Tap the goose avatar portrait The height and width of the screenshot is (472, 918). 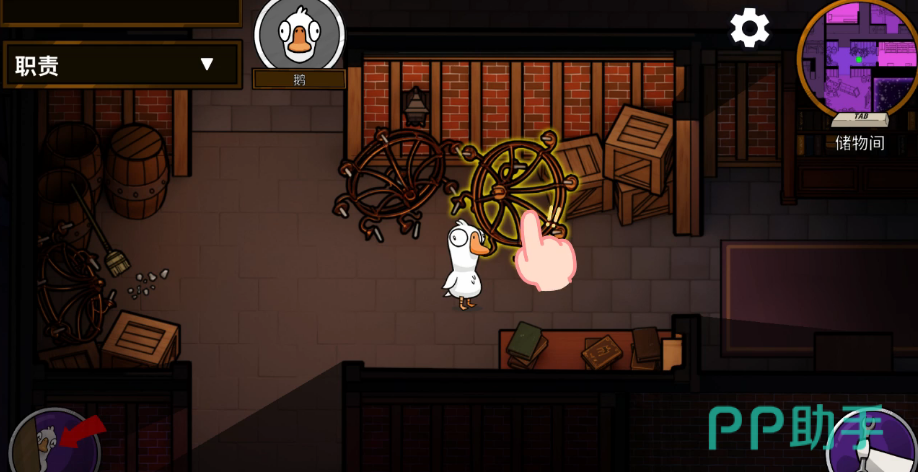point(299,36)
